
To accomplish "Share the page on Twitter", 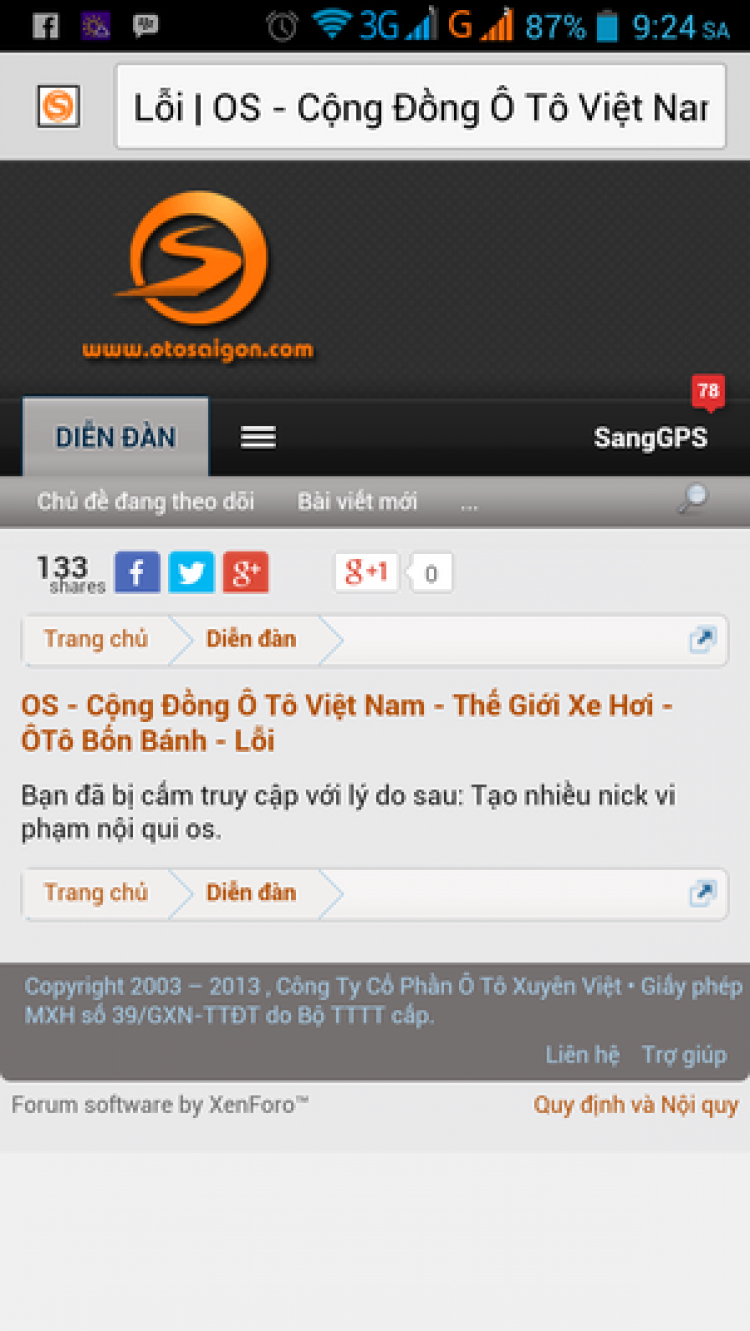I will (x=191, y=573).
